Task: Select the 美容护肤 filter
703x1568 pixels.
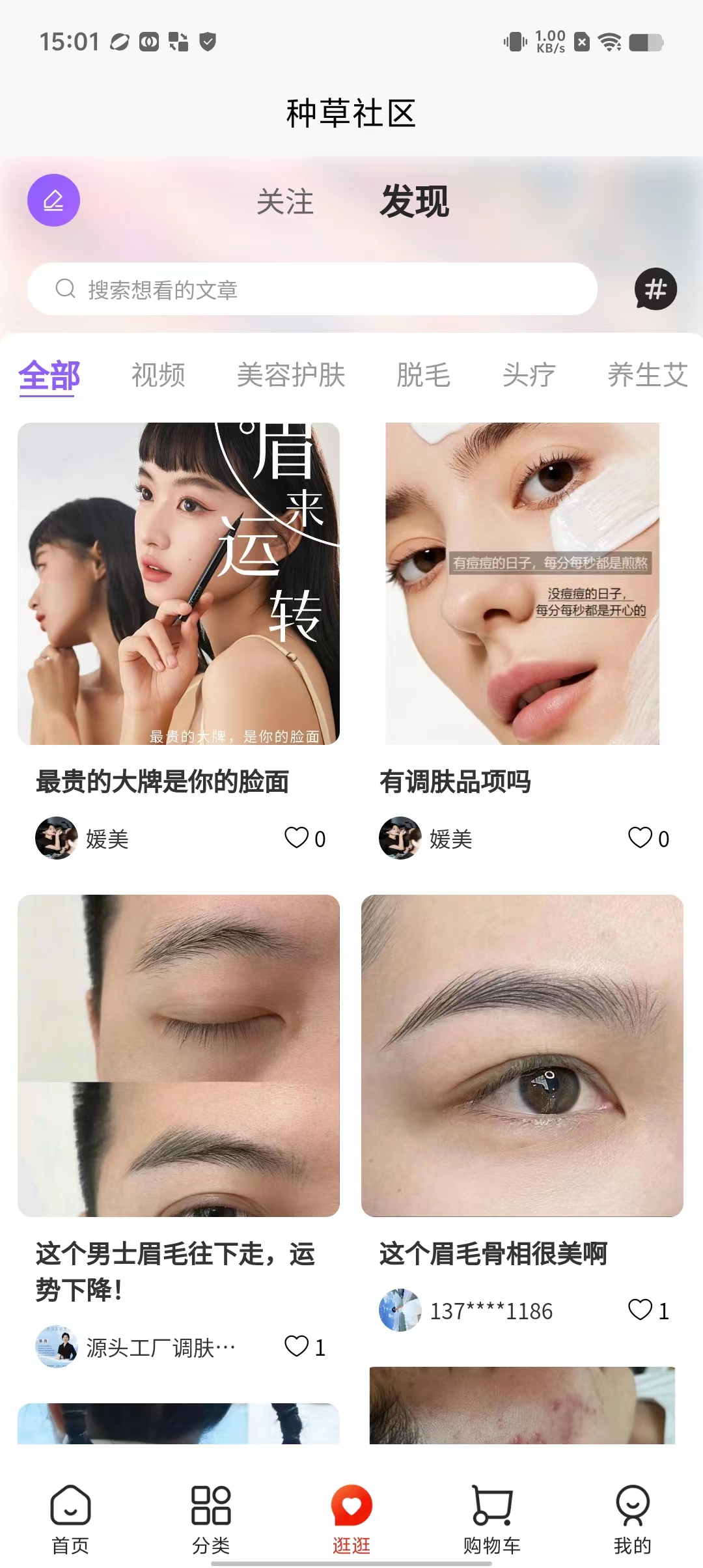Action: (292, 374)
